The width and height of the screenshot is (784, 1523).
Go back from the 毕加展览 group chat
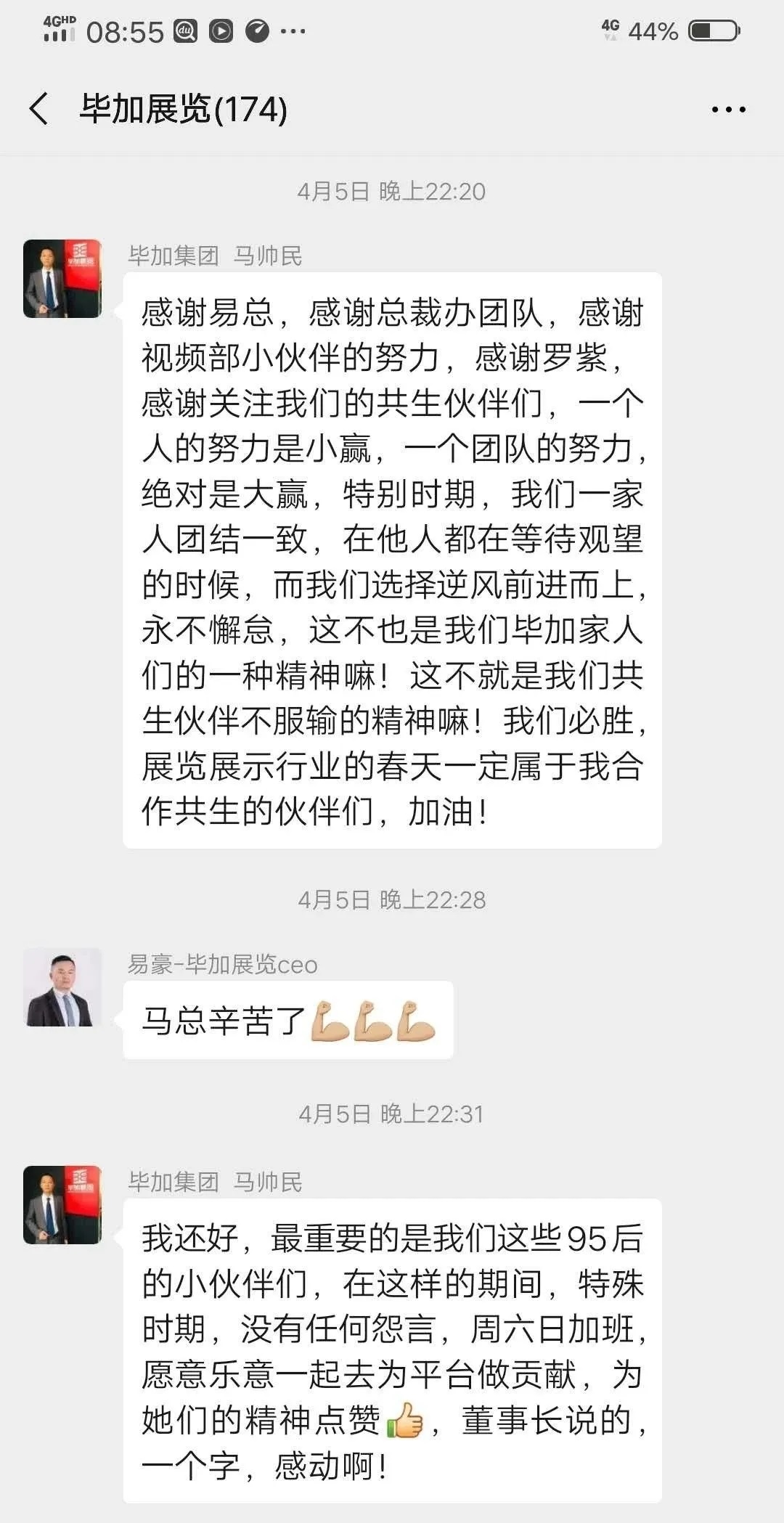39,109
